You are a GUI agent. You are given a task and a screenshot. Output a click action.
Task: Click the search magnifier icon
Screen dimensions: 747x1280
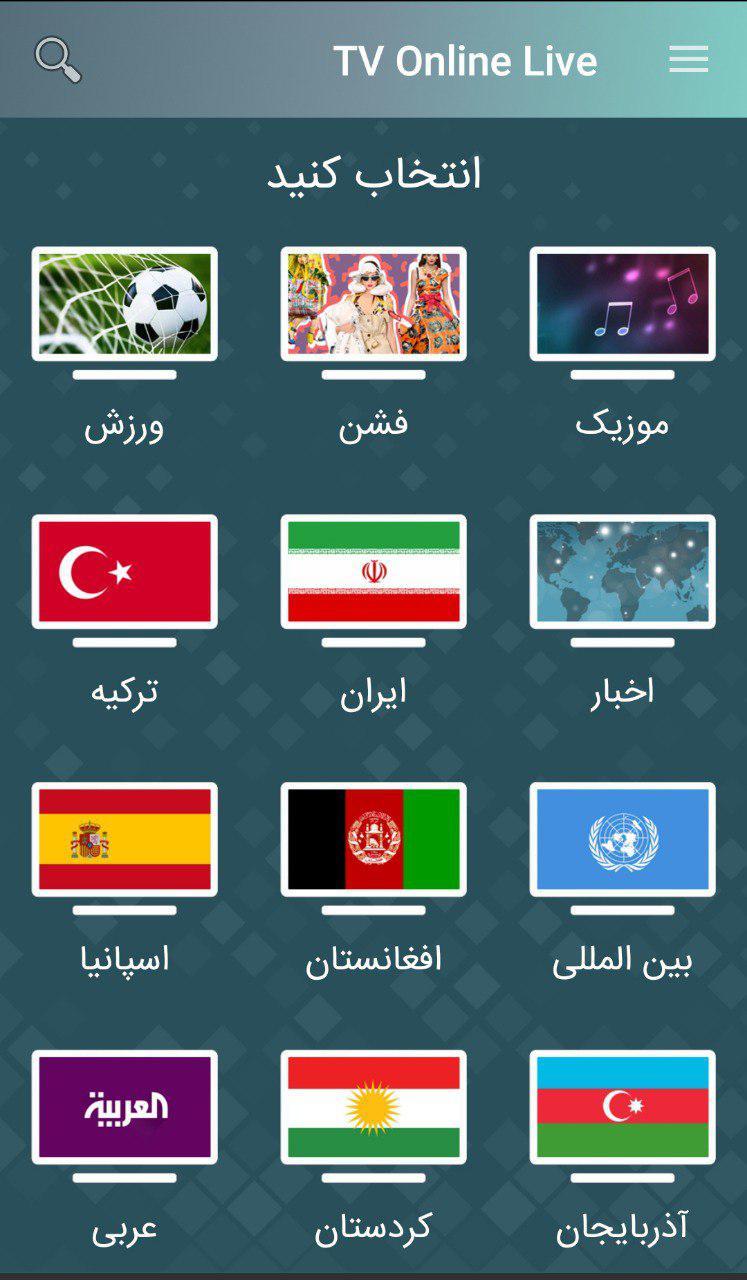coord(57,59)
